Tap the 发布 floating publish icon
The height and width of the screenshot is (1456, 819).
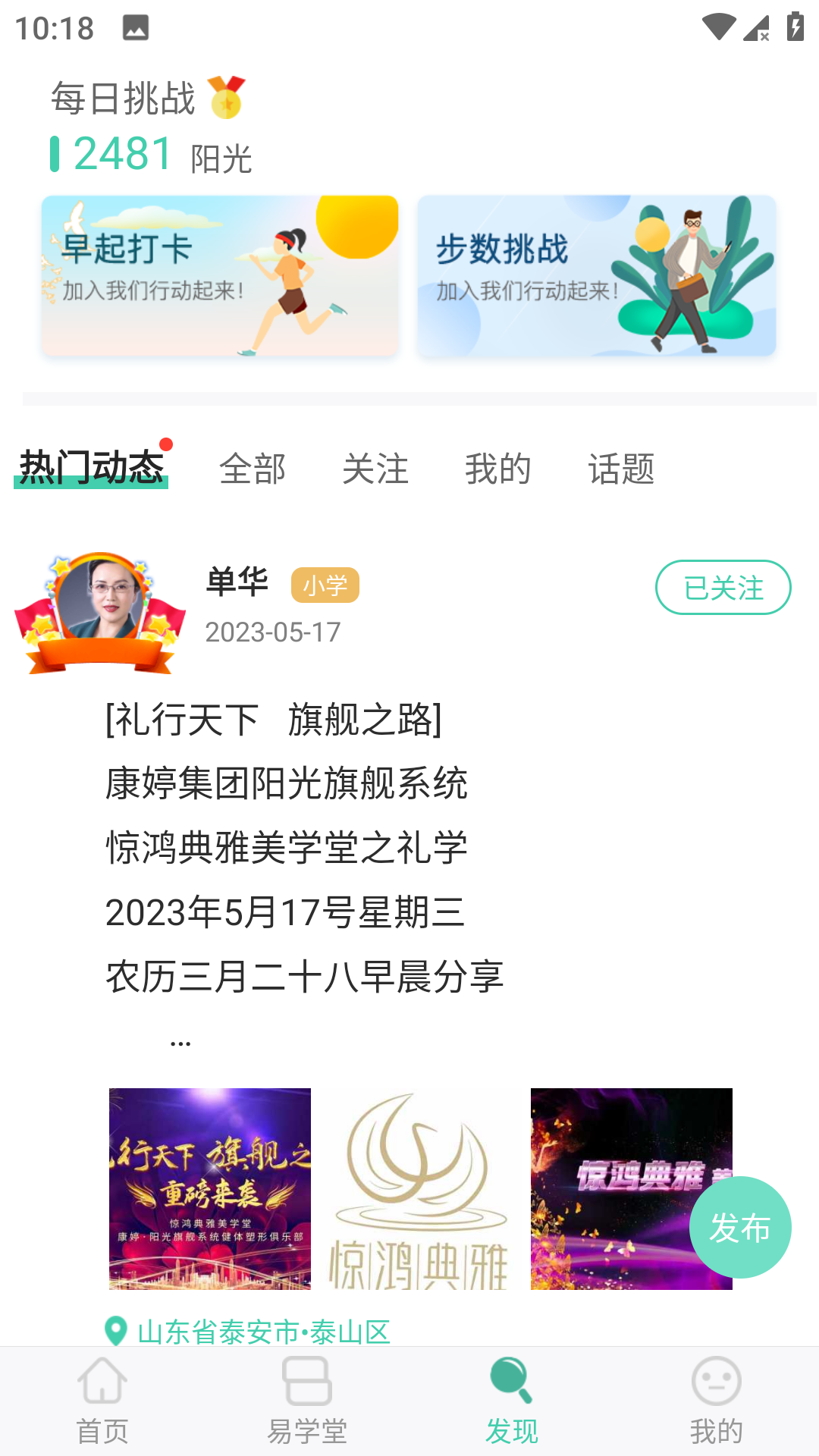741,1226
